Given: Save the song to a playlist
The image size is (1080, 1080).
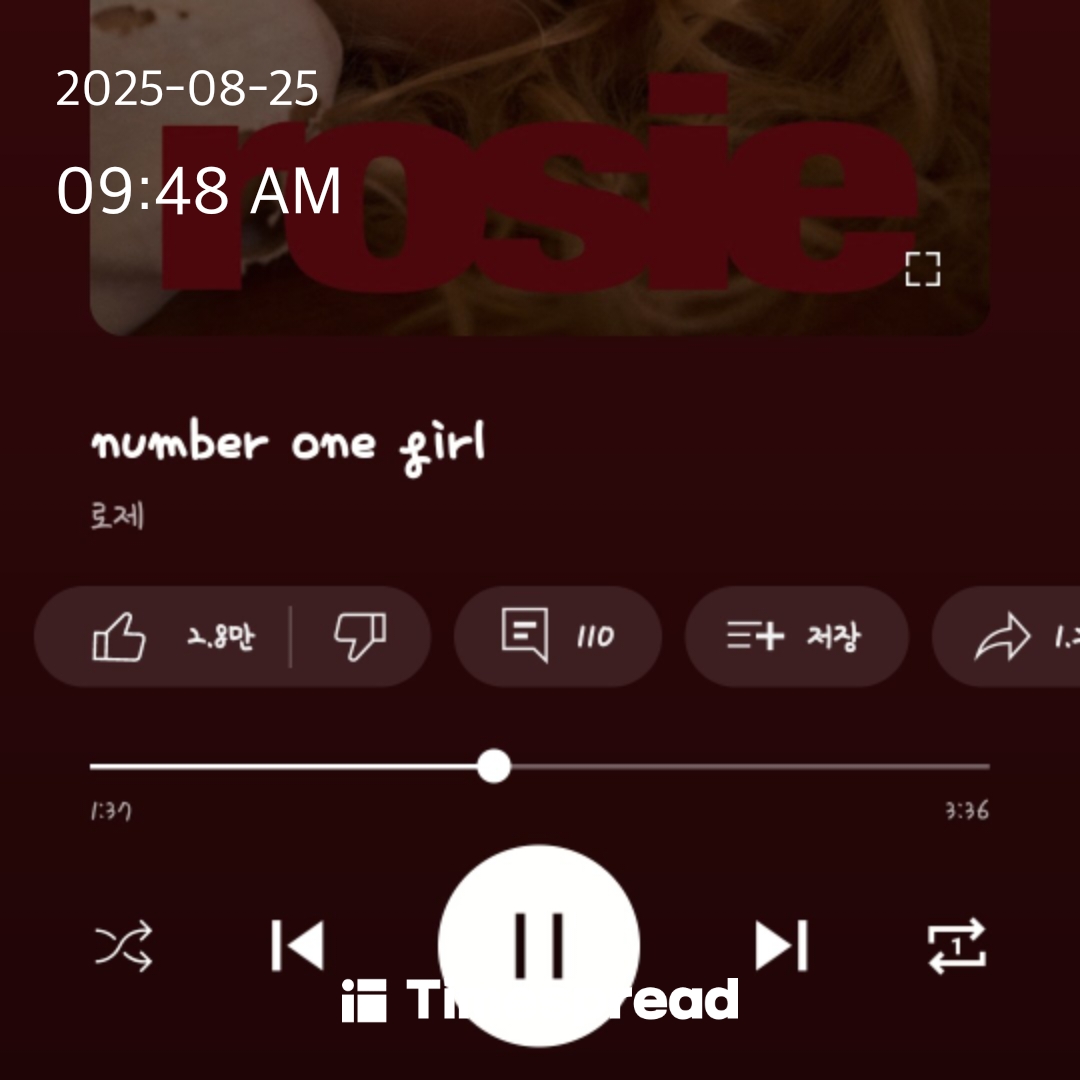Looking at the screenshot, I should pos(795,637).
